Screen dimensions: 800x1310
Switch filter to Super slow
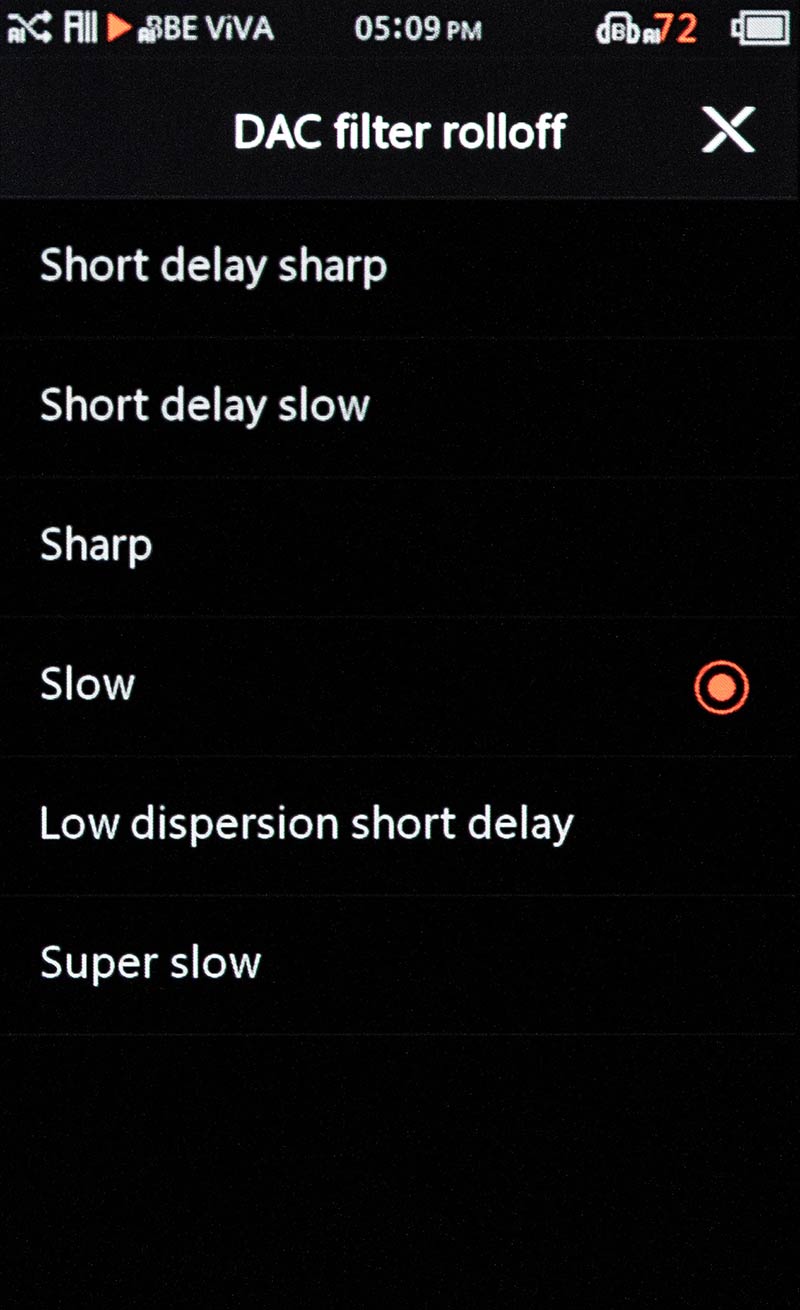(x=400, y=964)
